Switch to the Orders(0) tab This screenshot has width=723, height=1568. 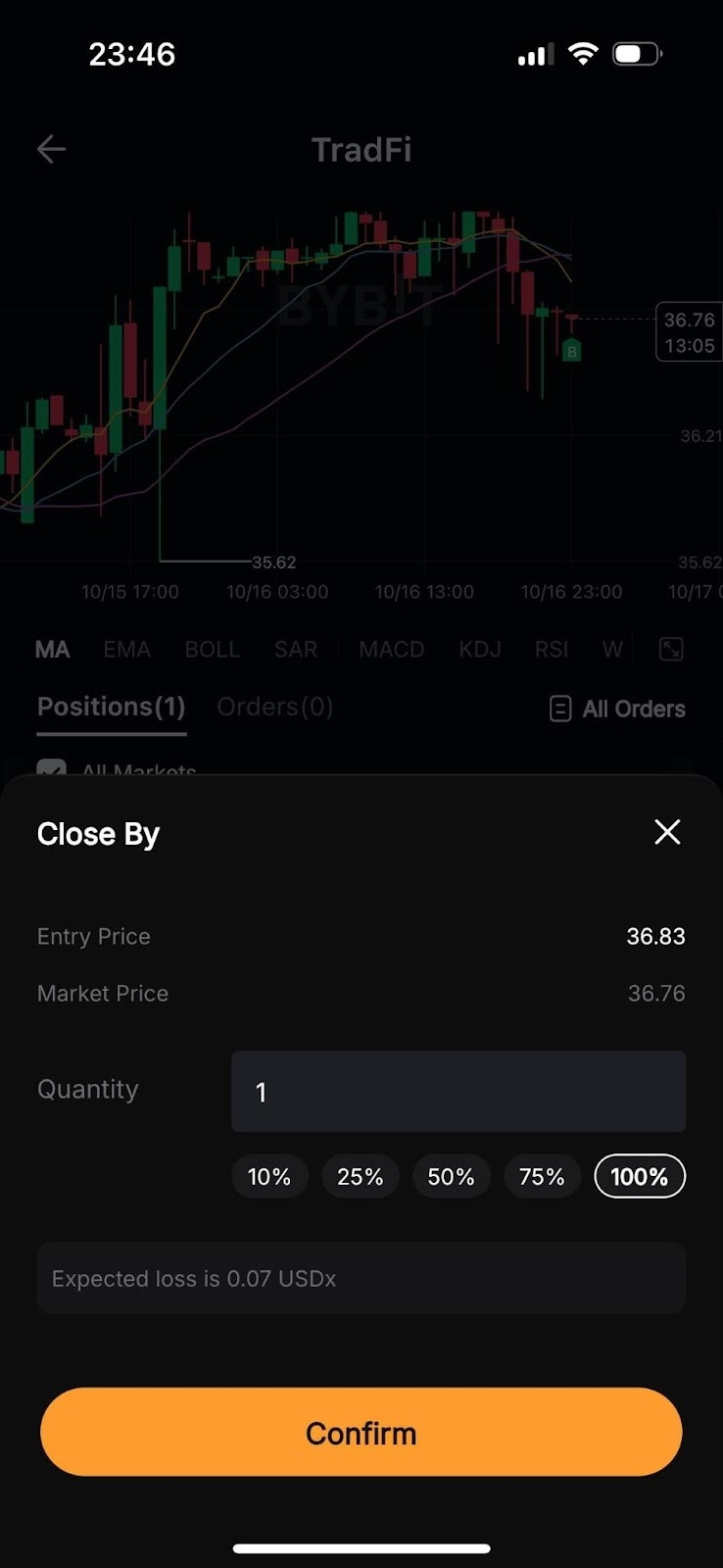(x=274, y=707)
